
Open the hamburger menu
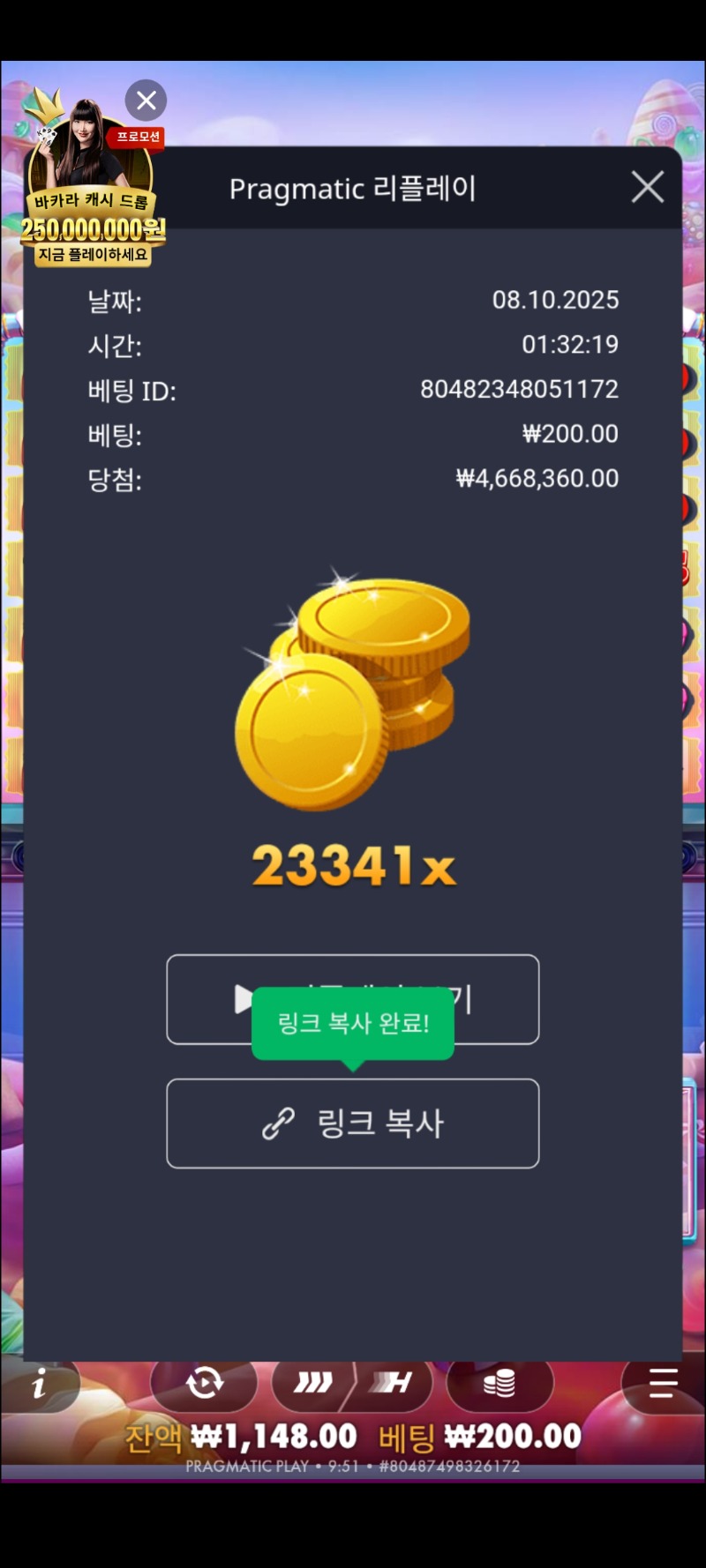click(663, 1383)
